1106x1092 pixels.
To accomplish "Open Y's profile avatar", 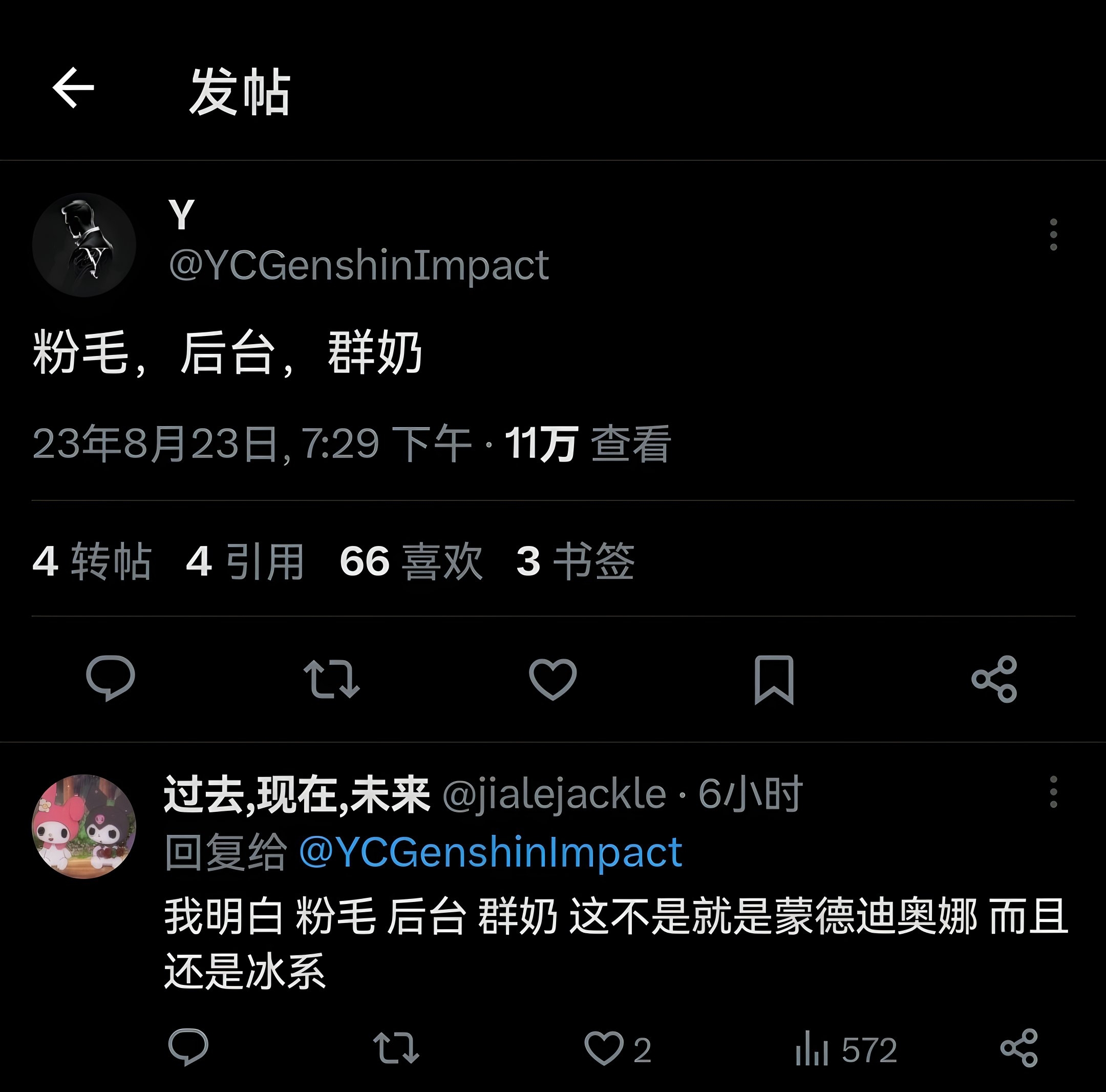I will pyautogui.click(x=84, y=245).
